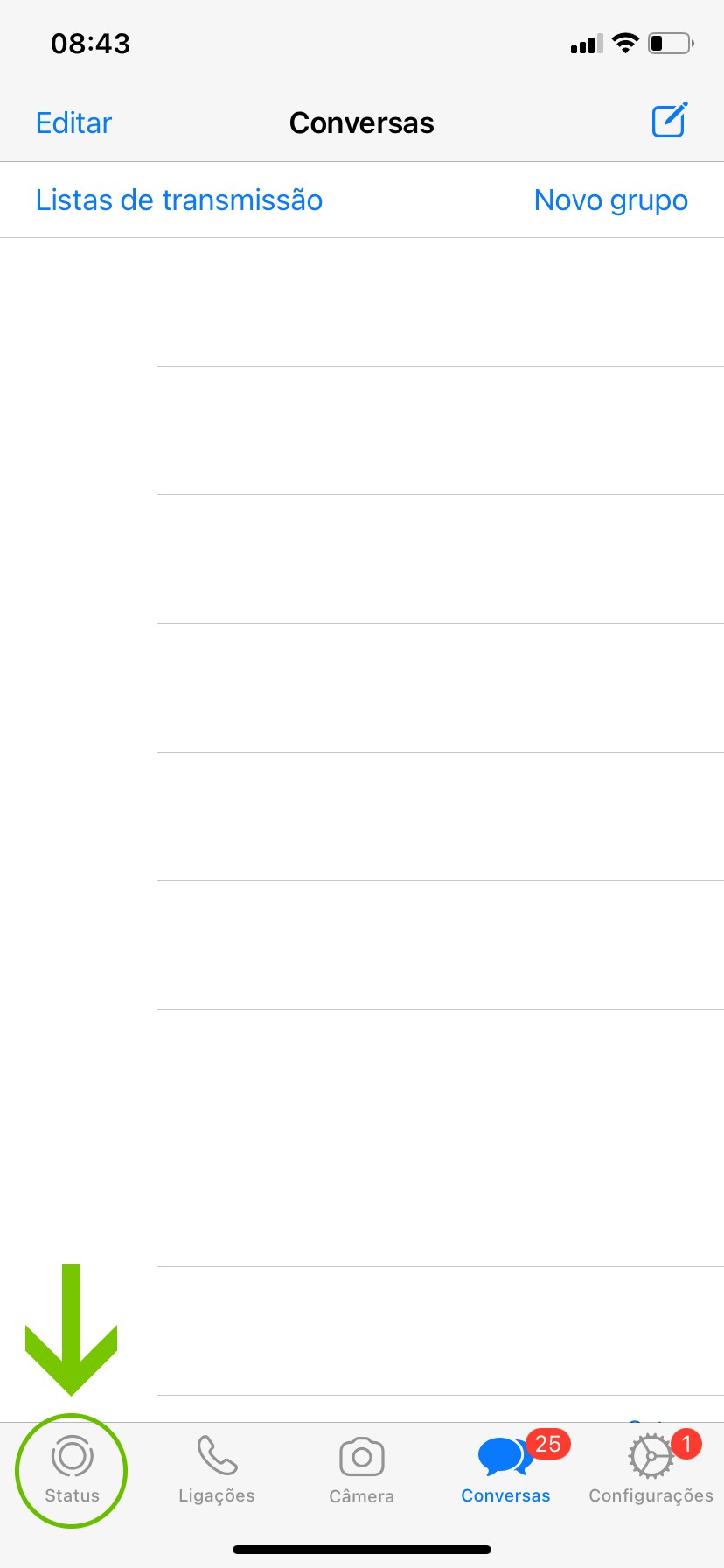The height and width of the screenshot is (1568, 724).
Task: Compose a new conversation
Action: point(670,121)
